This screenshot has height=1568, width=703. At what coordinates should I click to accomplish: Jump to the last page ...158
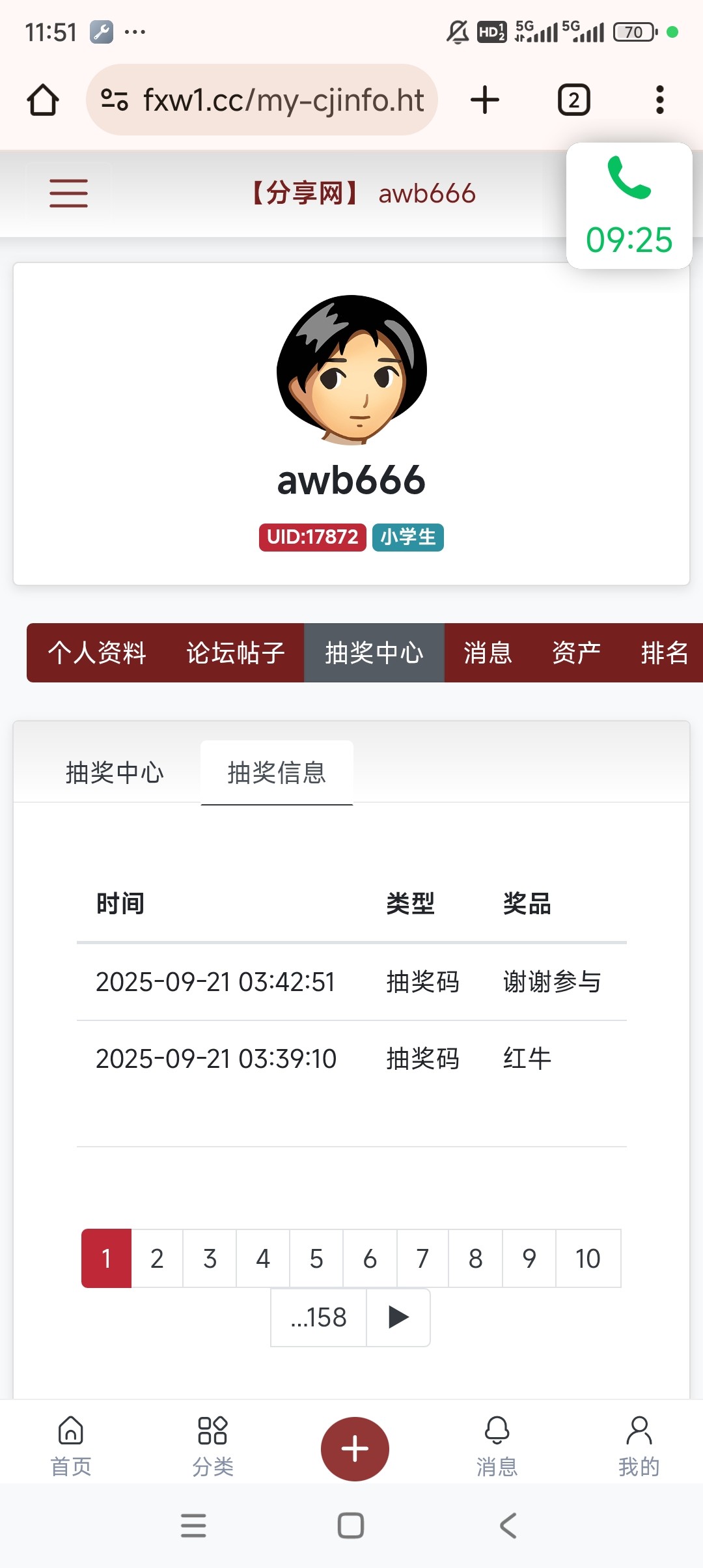[317, 1317]
